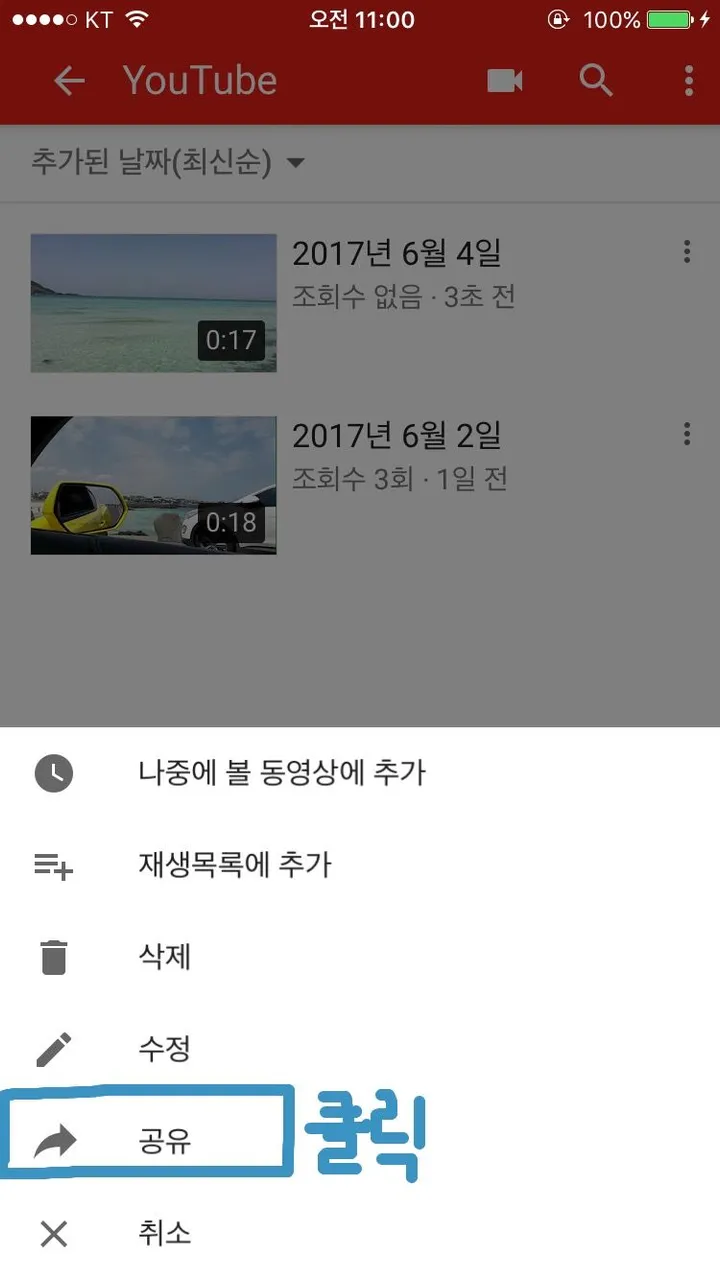Open options for the 2017년 6월 4일 video
Image resolution: width=720 pixels, height=1280 pixels.
(686, 252)
